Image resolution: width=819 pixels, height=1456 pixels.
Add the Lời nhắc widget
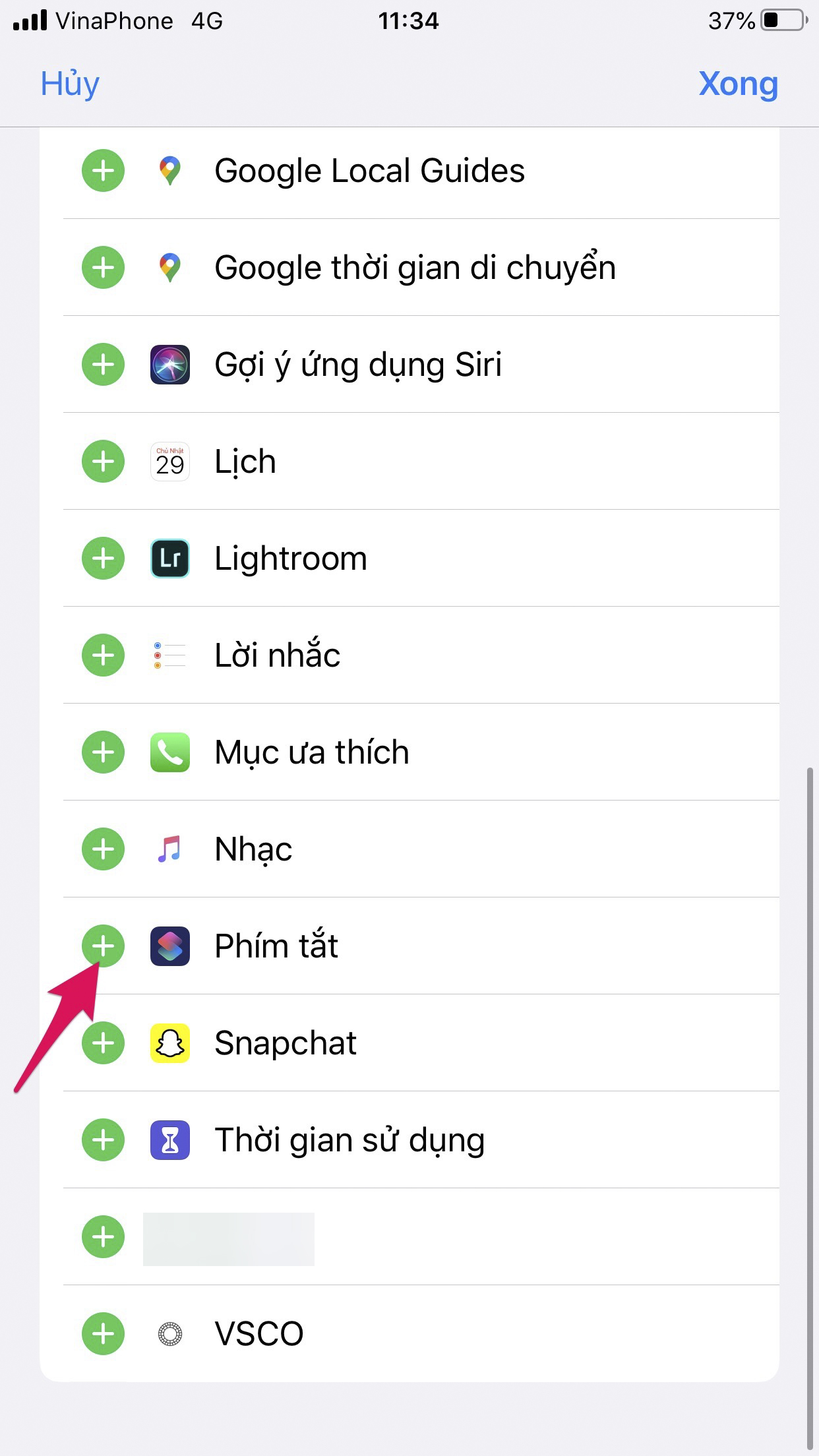[x=103, y=655]
